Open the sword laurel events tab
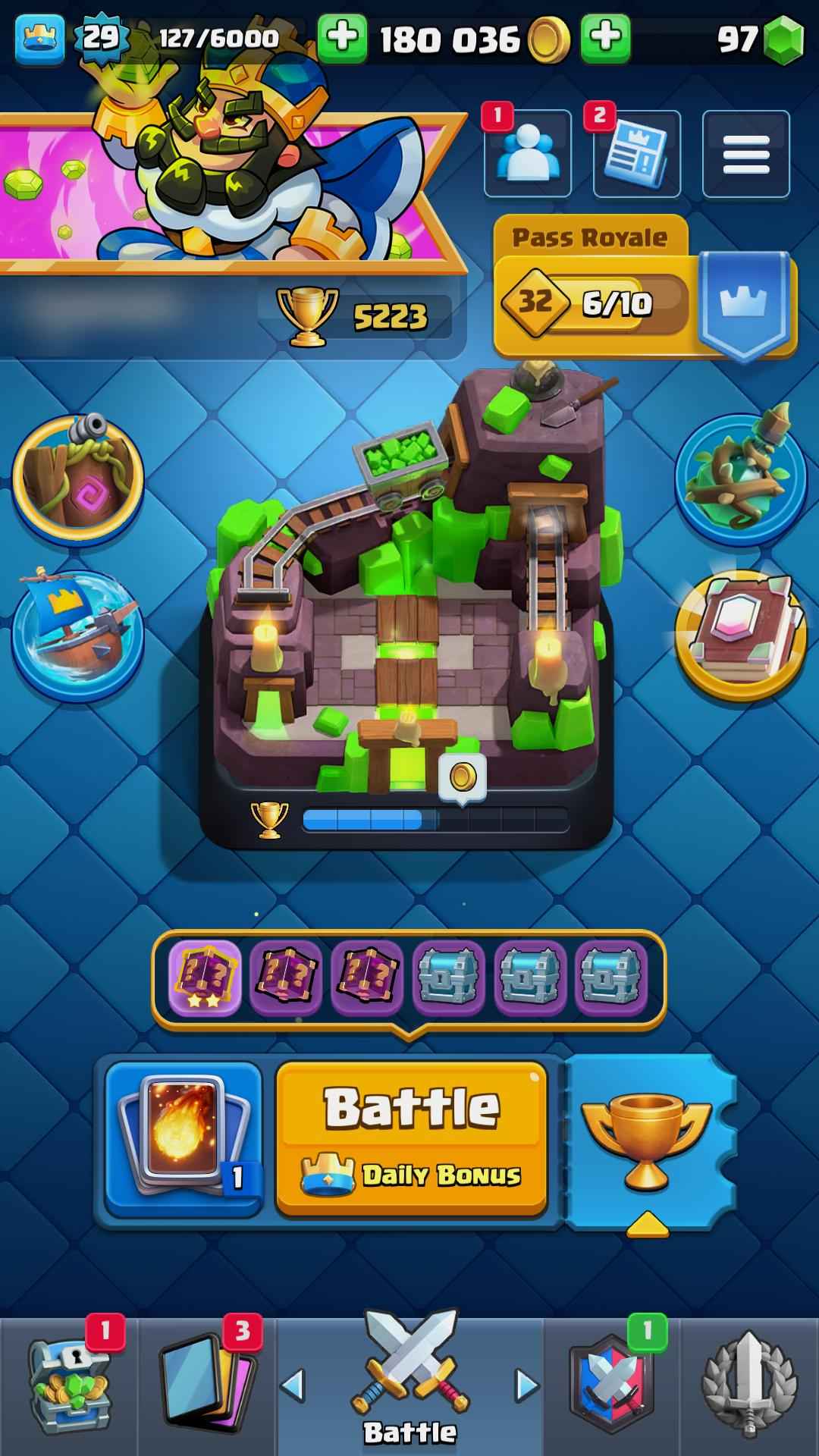The image size is (819, 1456). pyautogui.click(x=749, y=1388)
